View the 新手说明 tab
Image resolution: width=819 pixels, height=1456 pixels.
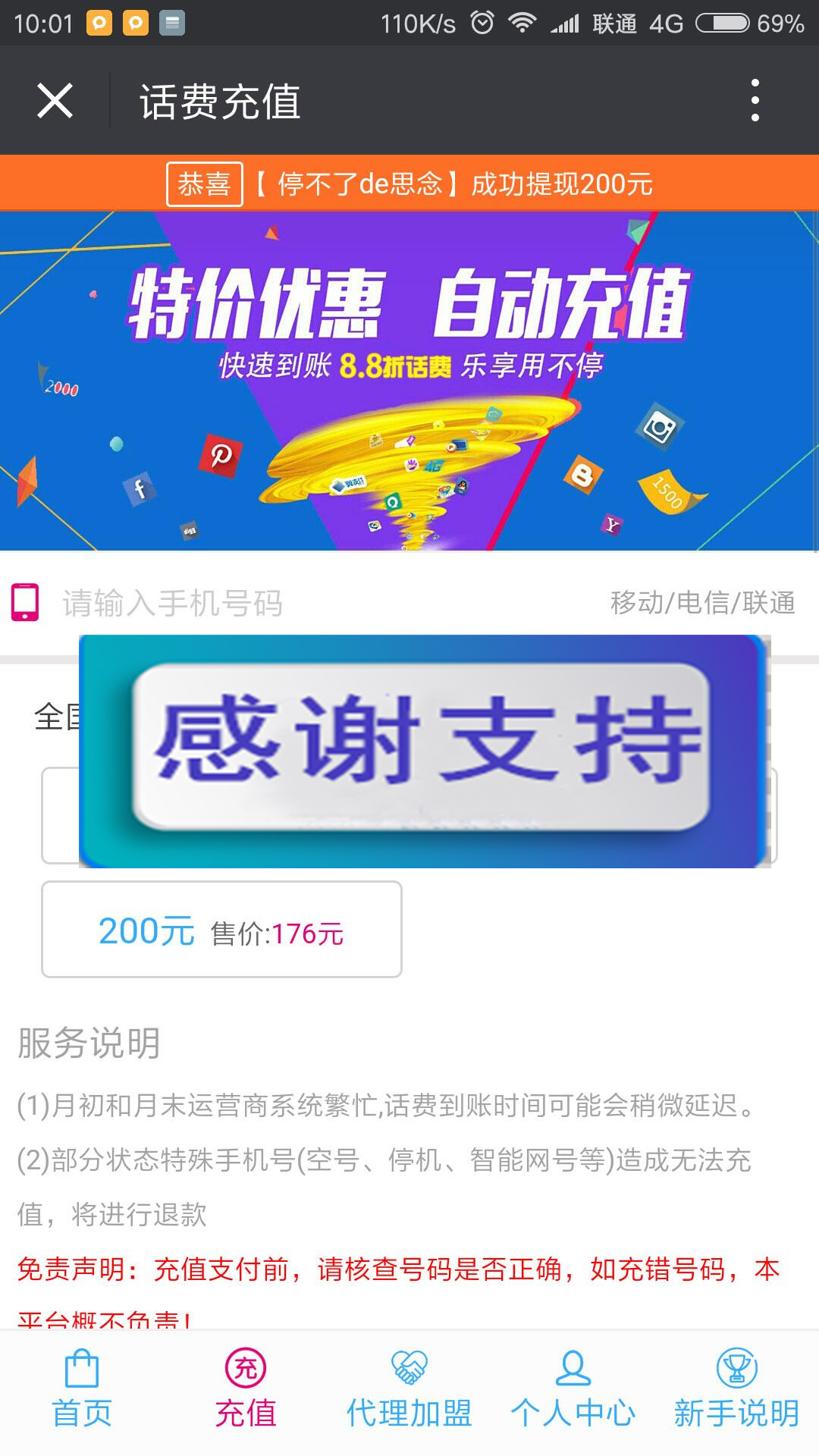[x=737, y=1389]
